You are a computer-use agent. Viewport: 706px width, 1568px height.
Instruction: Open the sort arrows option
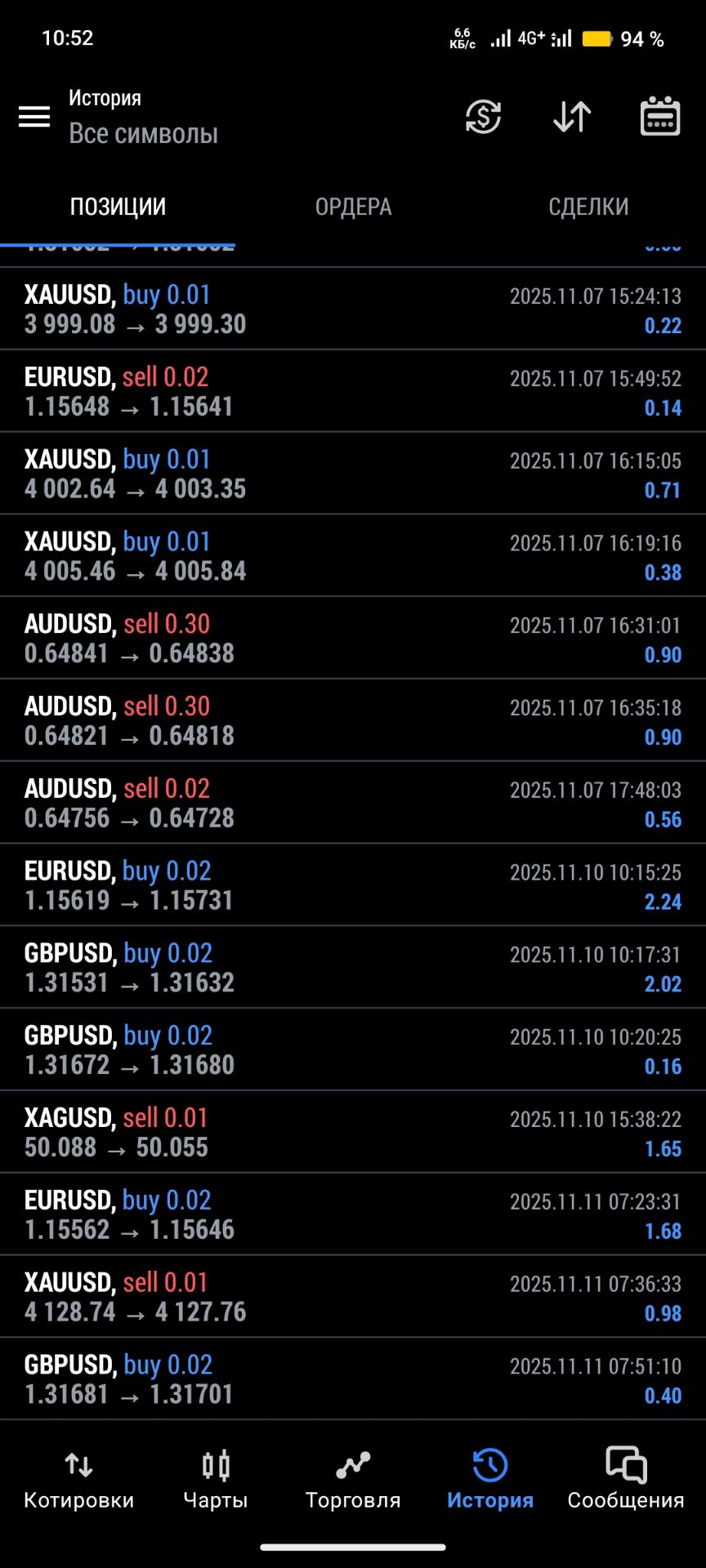pyautogui.click(x=572, y=117)
